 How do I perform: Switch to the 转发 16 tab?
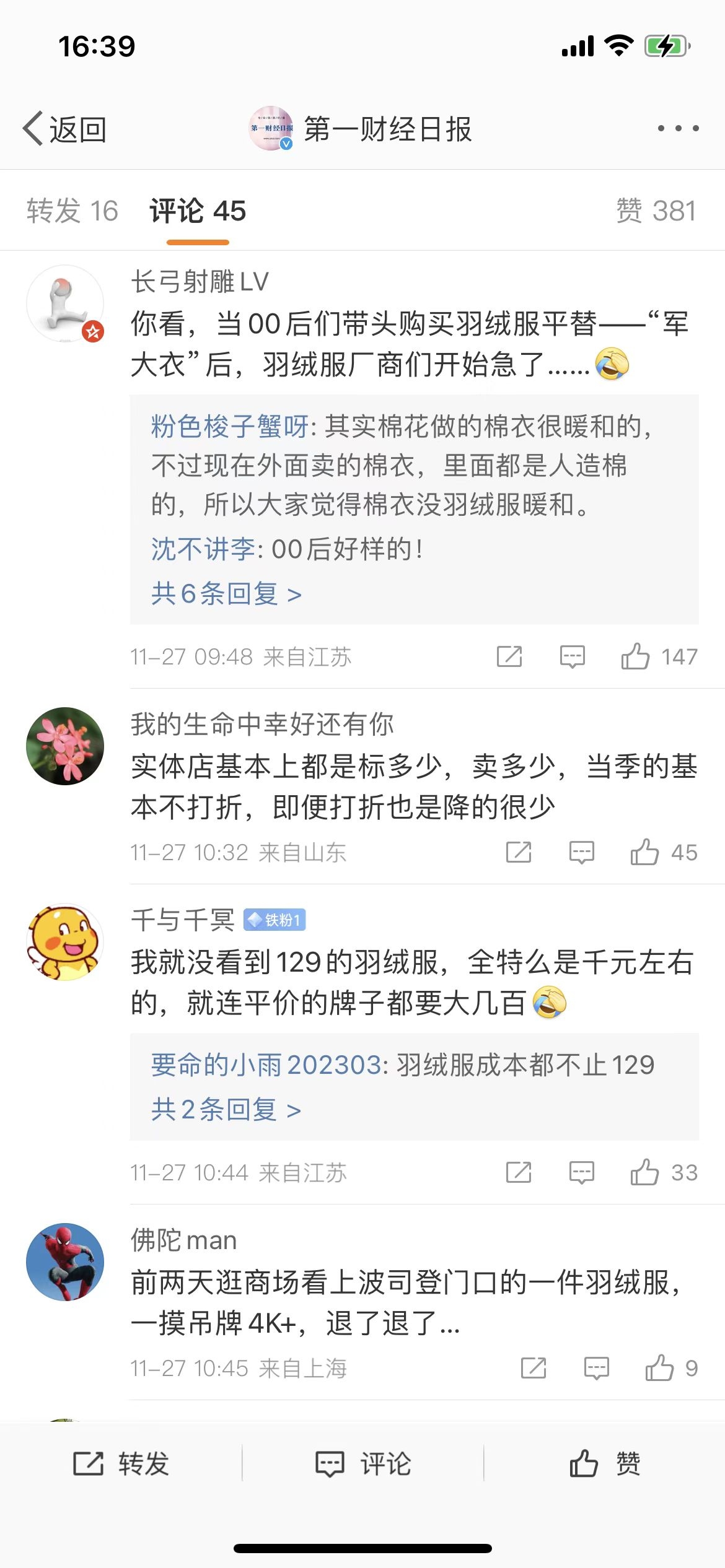(x=72, y=211)
